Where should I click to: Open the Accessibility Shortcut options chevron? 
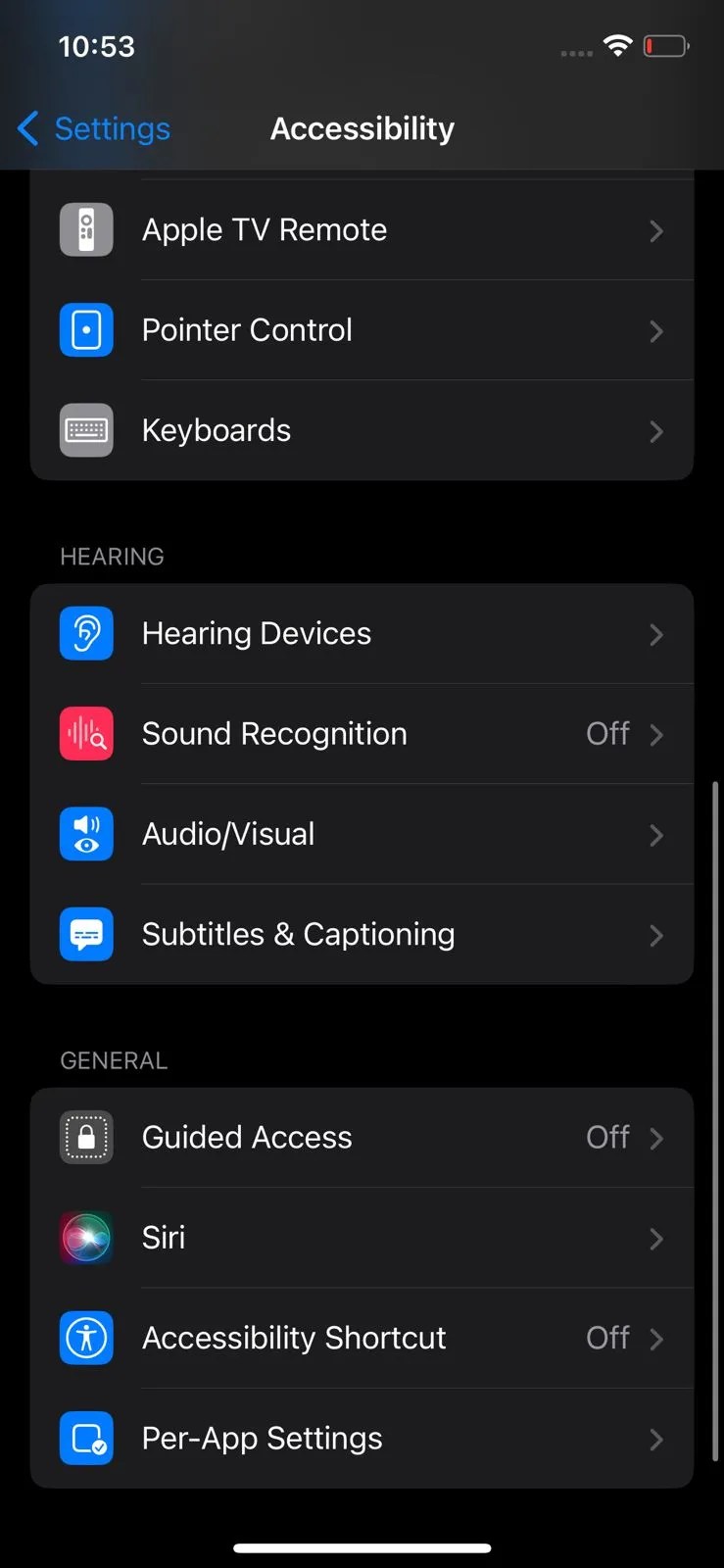point(655,1339)
